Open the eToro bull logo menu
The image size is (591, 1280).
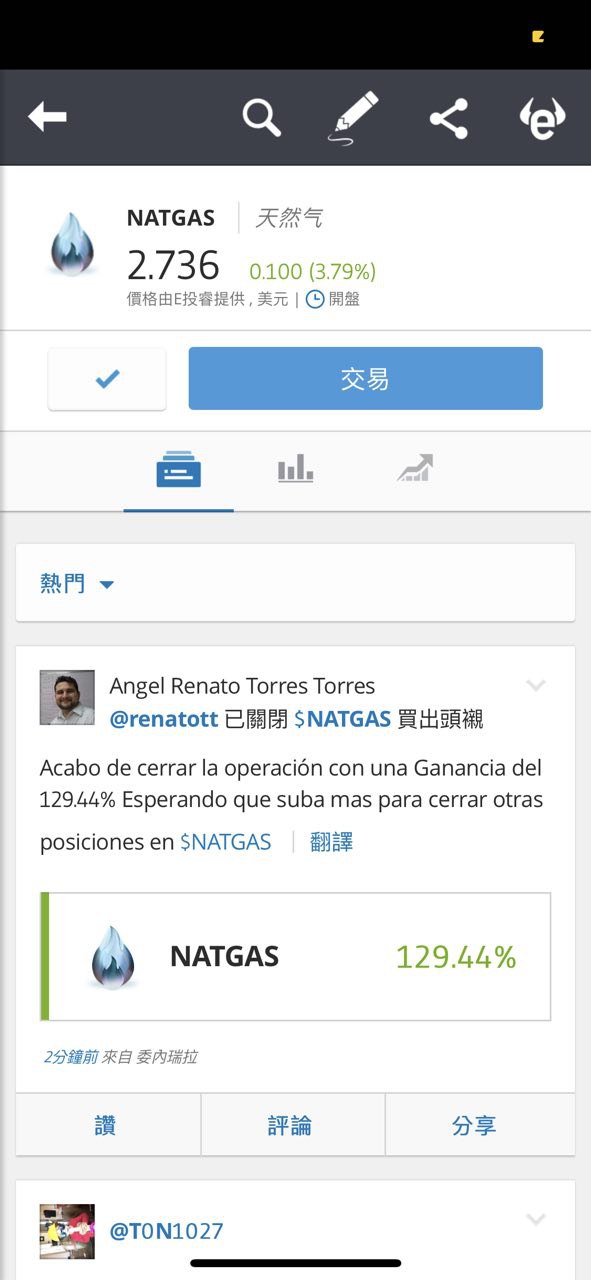click(543, 118)
